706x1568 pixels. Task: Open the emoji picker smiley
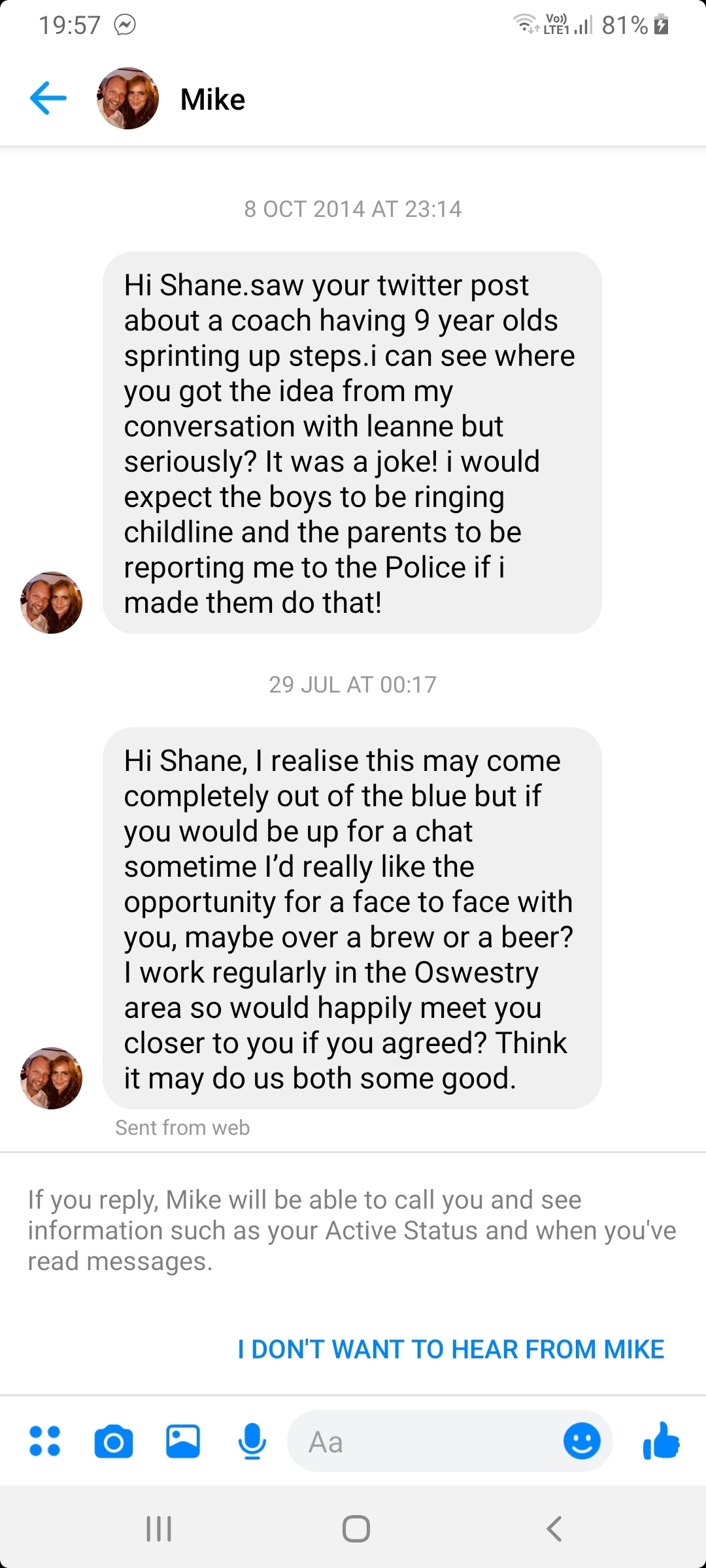coord(582,1441)
